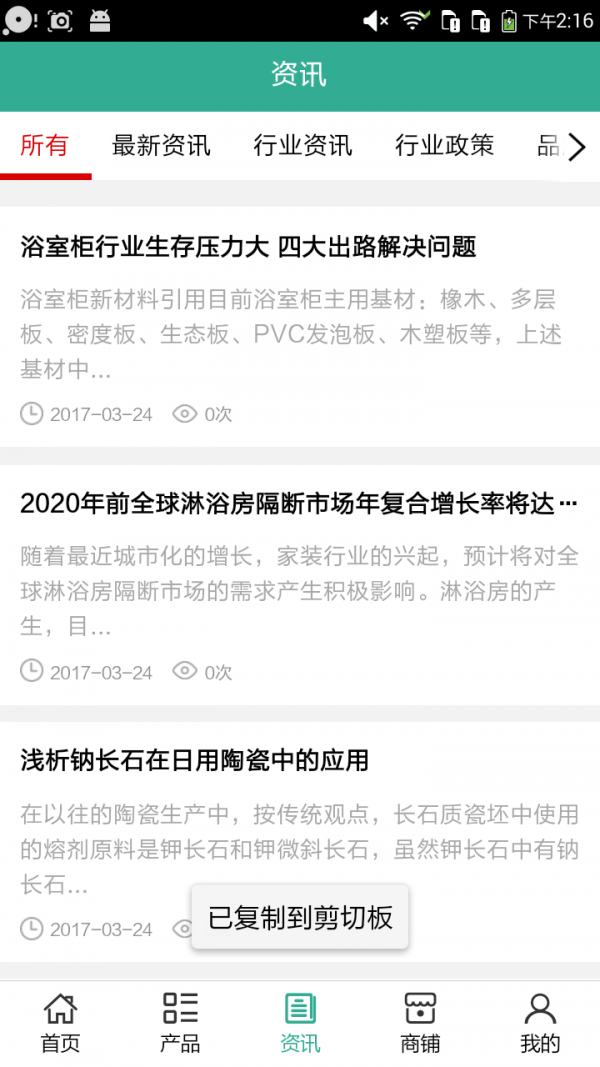Switch to the 最新资讯 tab
Screen dimensions: 600x1067
click(x=161, y=146)
